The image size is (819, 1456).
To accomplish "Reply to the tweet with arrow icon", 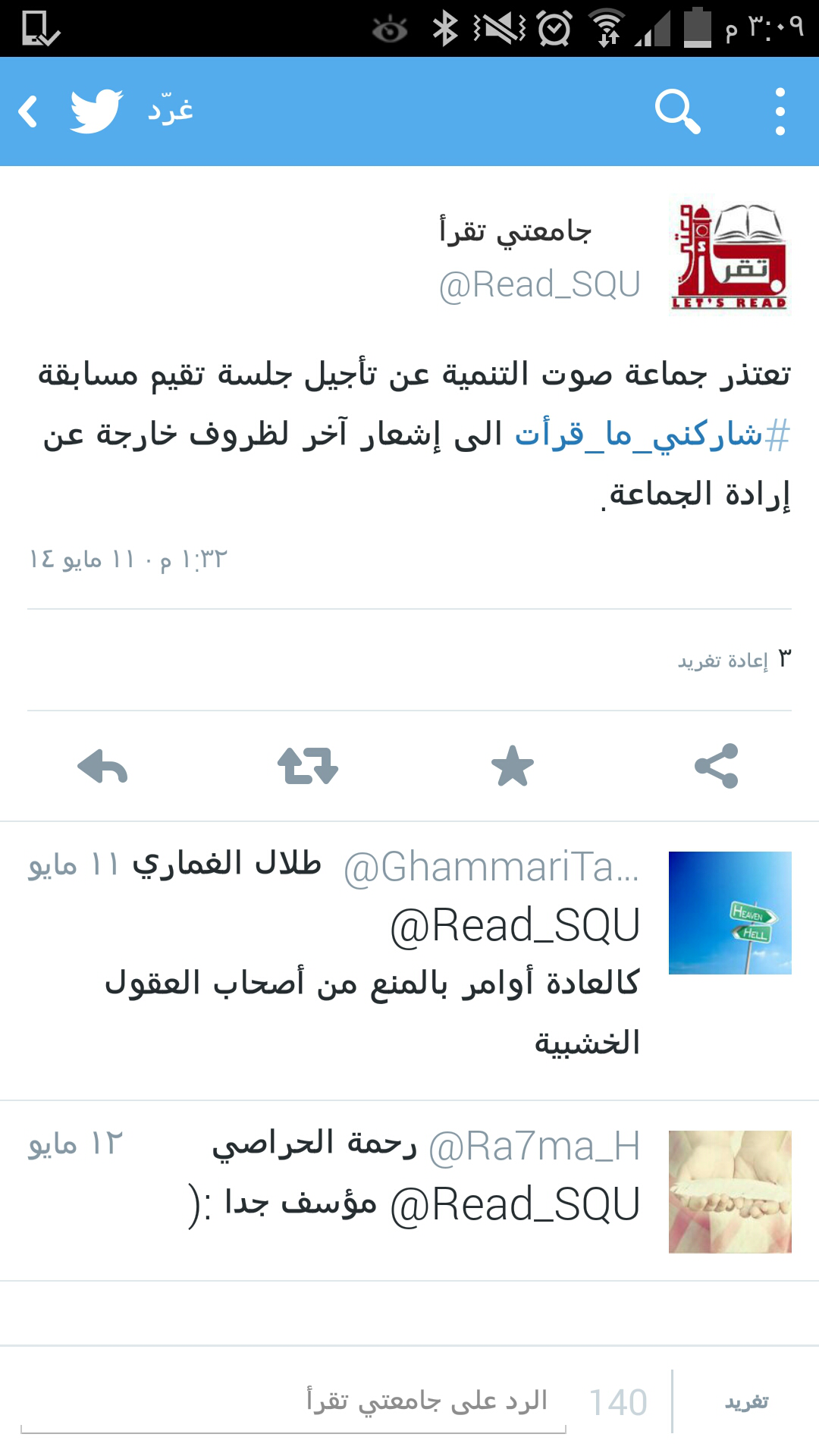I will [102, 766].
